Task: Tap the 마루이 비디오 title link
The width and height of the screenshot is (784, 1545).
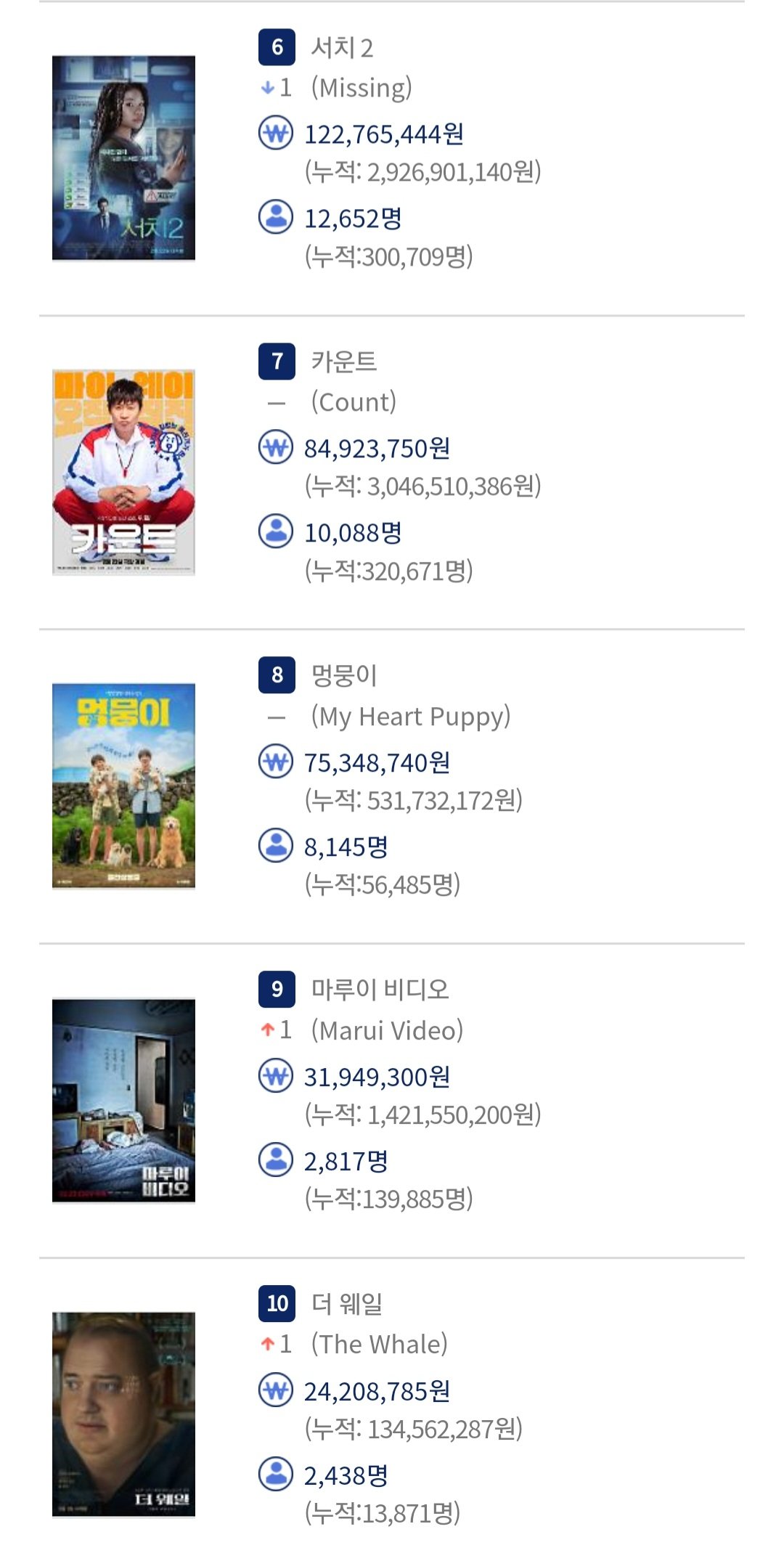Action: (x=380, y=990)
